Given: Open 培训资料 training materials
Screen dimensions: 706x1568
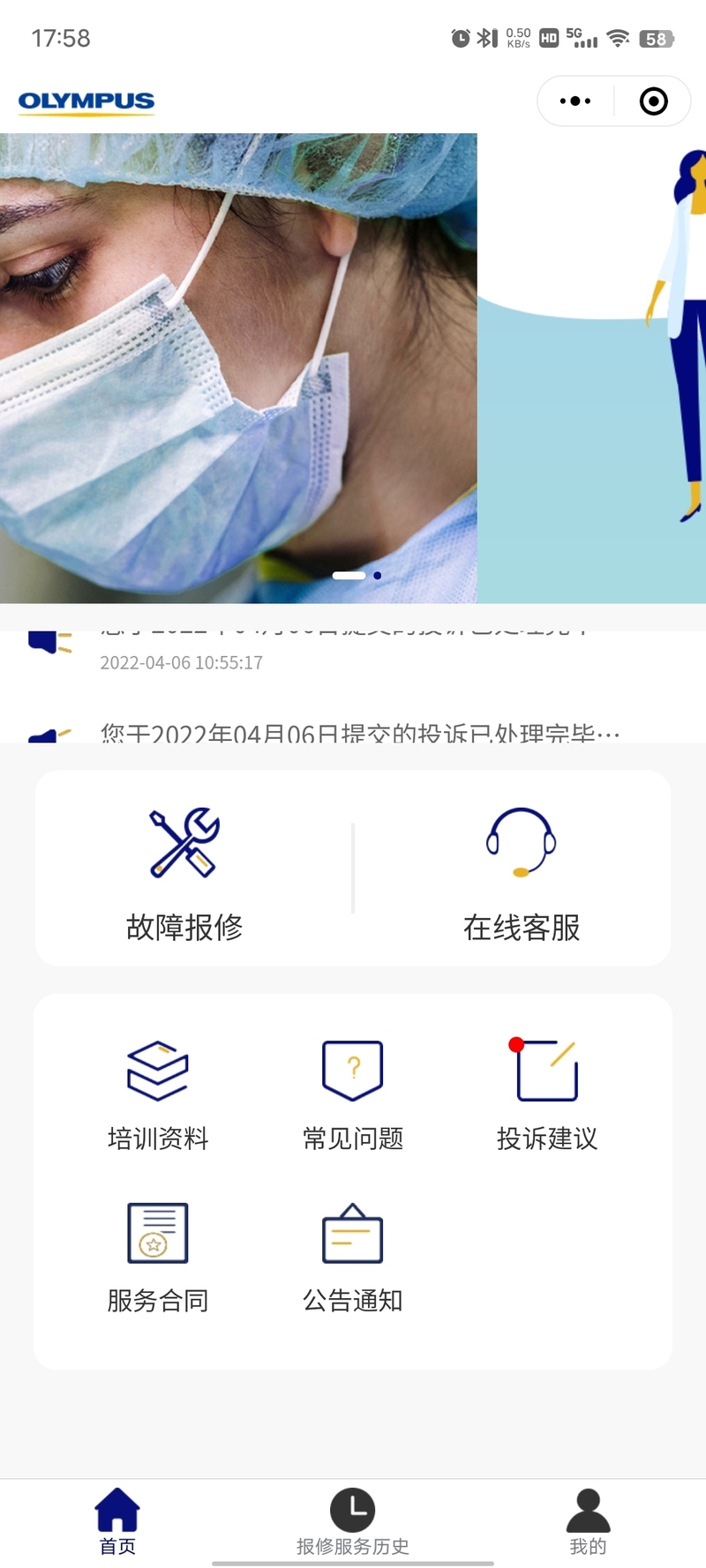Looking at the screenshot, I should (x=158, y=1094).
